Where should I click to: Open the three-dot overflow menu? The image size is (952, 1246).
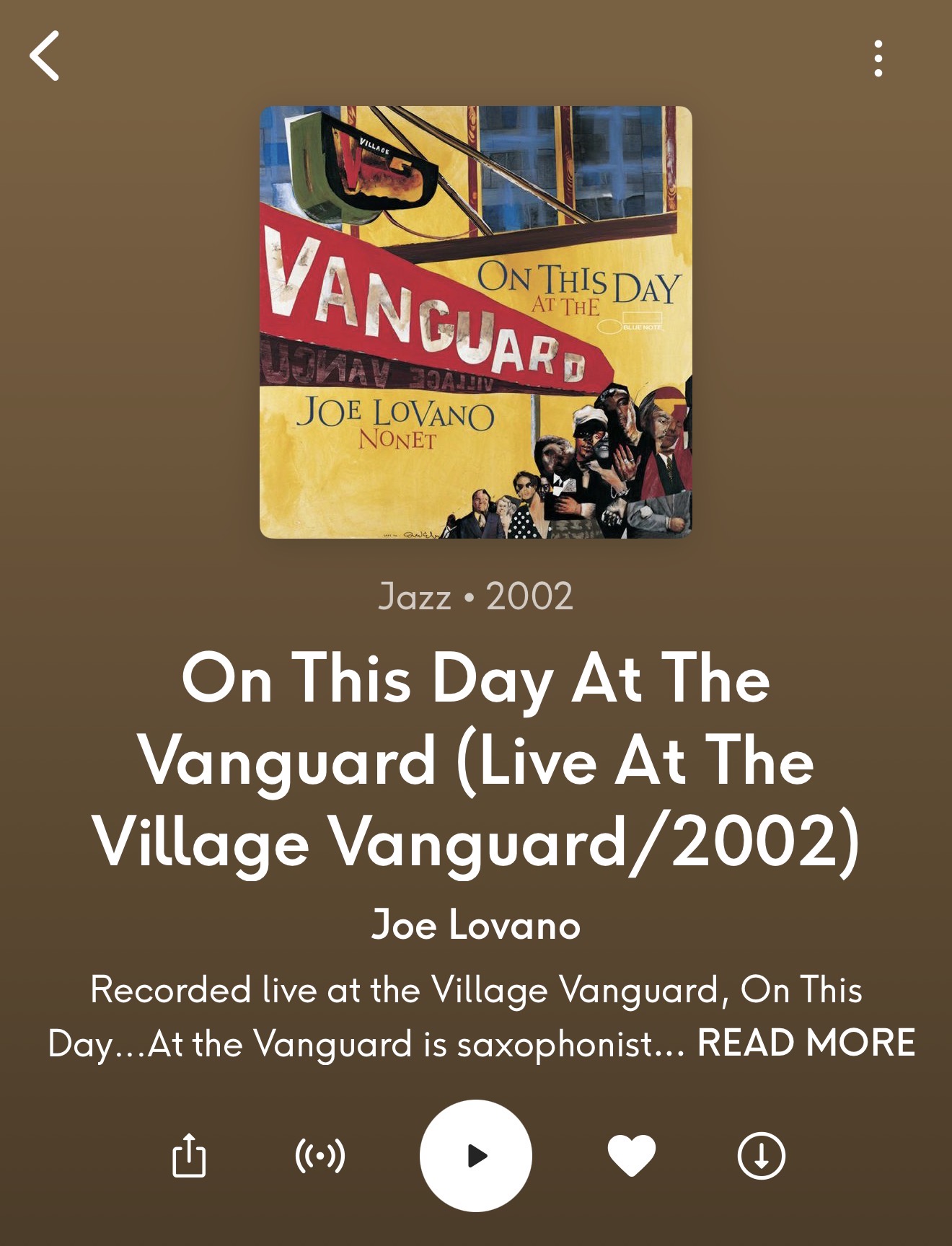[878, 58]
